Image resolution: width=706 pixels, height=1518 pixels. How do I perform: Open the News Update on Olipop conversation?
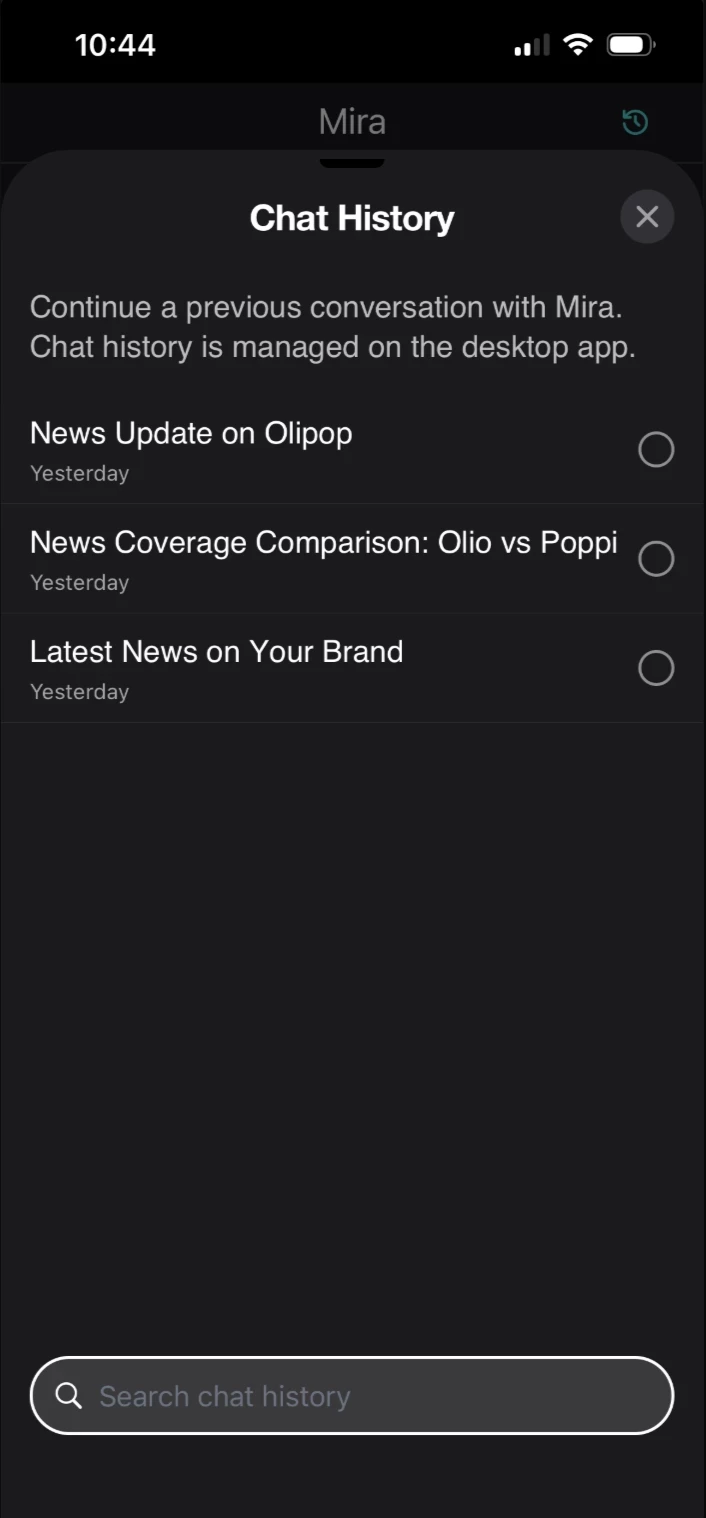coord(352,450)
